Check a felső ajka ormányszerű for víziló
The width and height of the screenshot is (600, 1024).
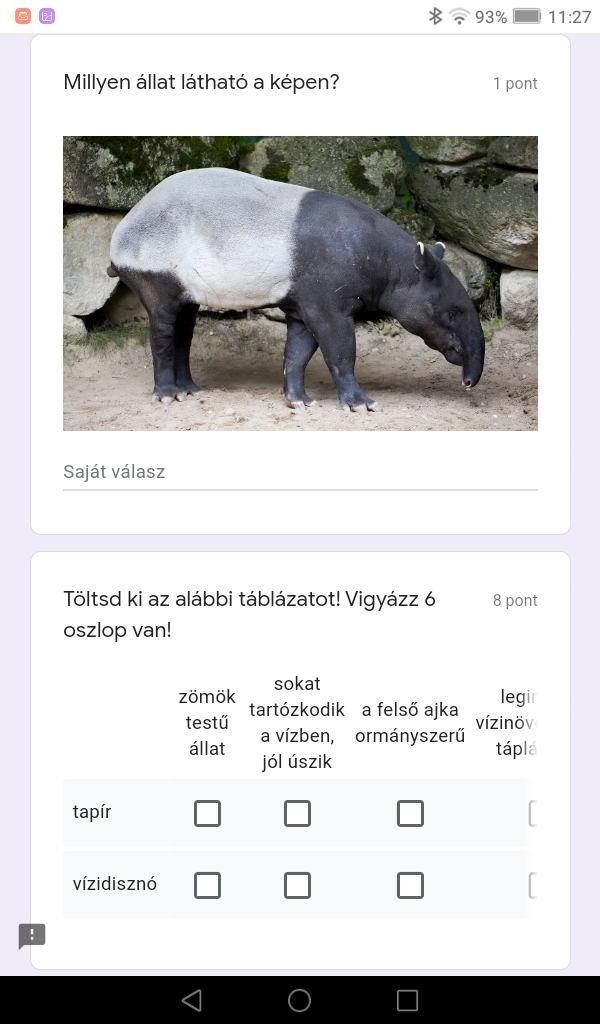410,885
